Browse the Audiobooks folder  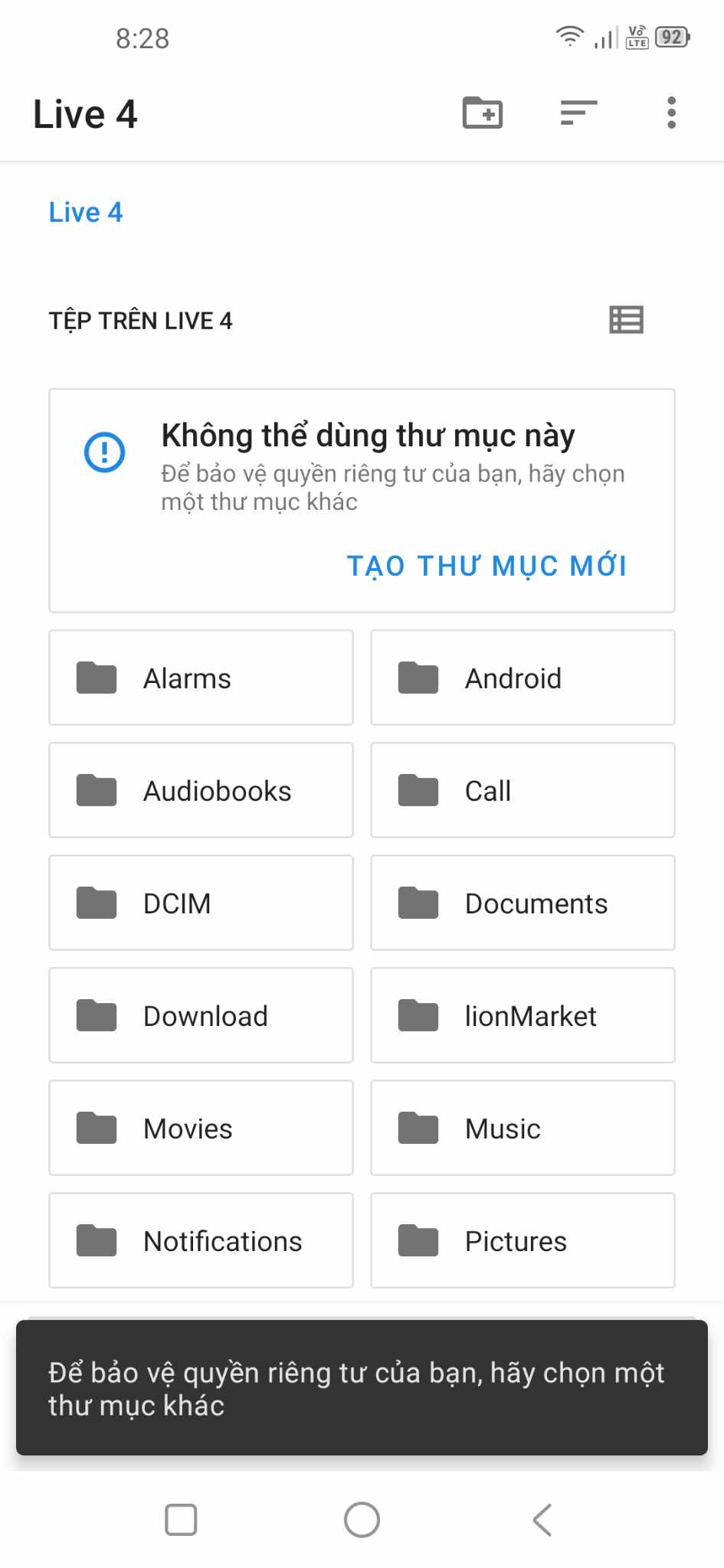click(201, 790)
